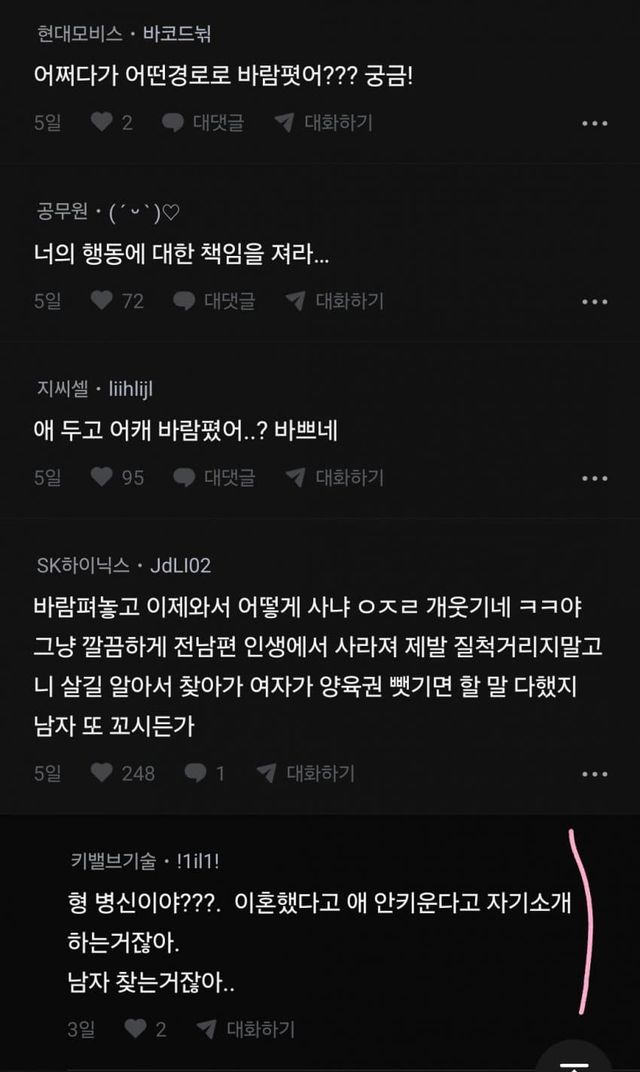Image resolution: width=640 pixels, height=1072 pixels.
Task: Like the 현대모비스 바코드눠 comment
Action: point(111,122)
